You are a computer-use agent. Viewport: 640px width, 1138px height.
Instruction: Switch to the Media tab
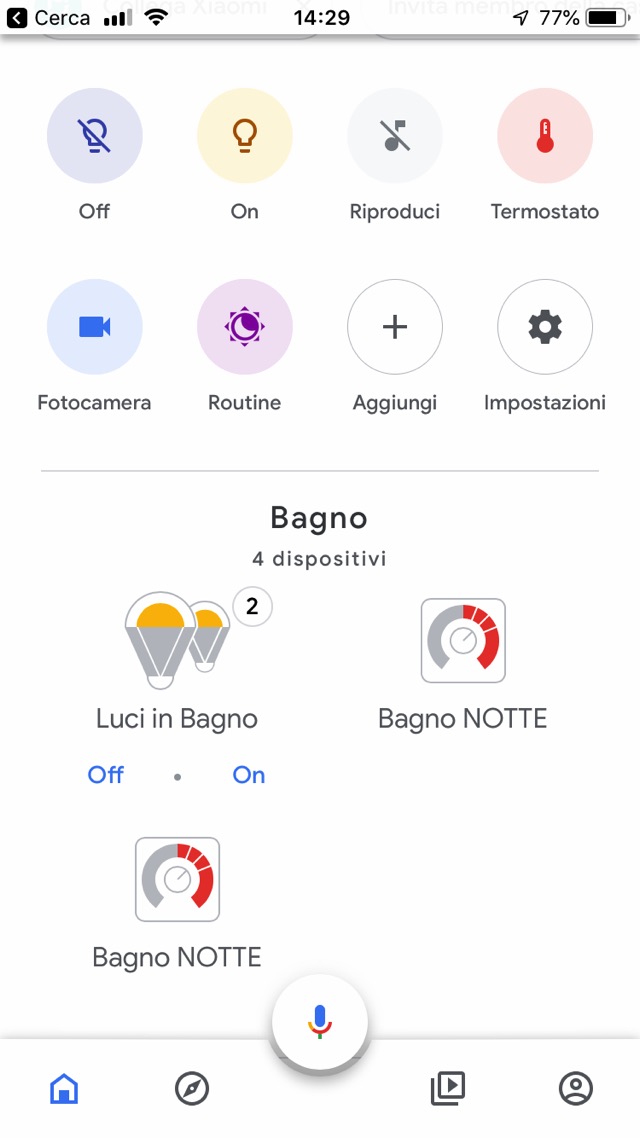coord(448,1088)
